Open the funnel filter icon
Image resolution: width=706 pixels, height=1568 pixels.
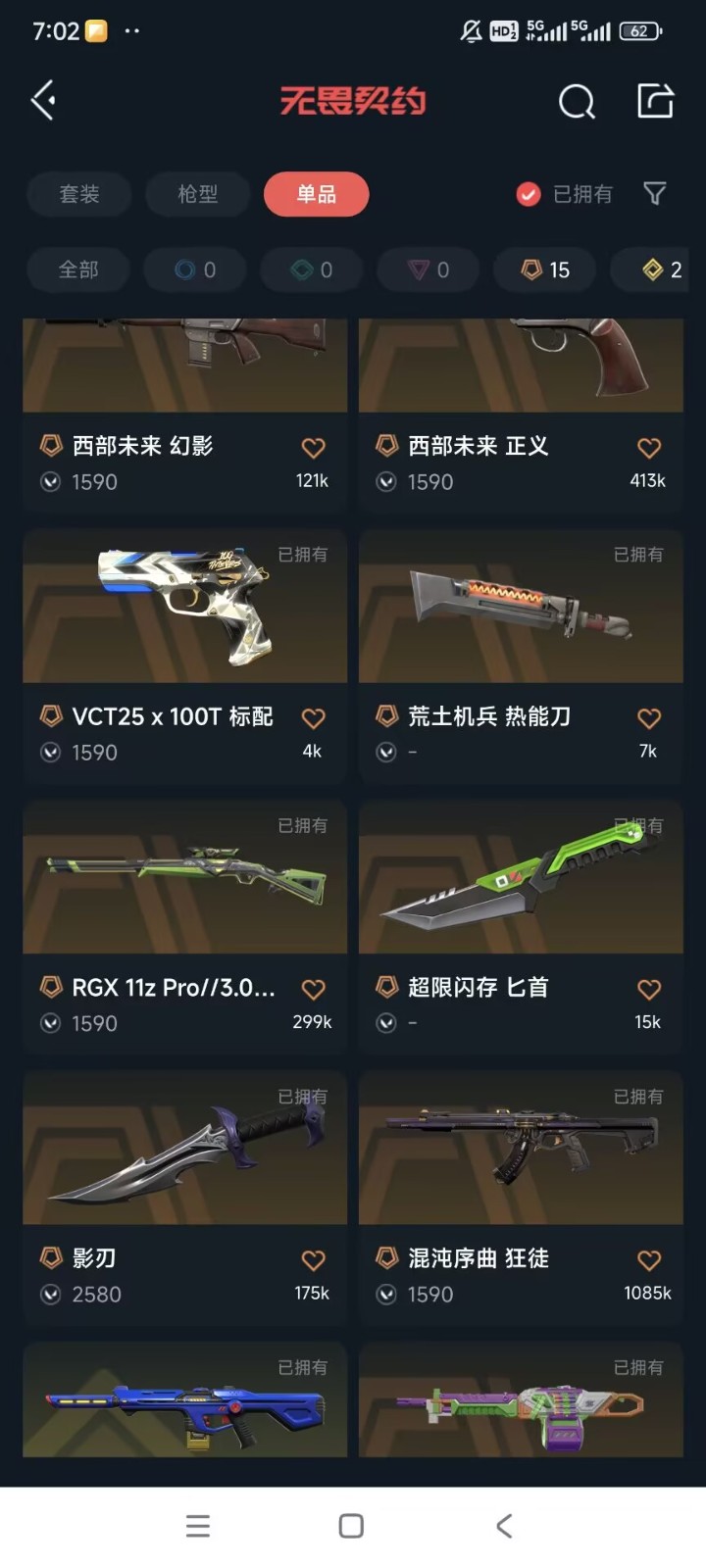pos(655,194)
